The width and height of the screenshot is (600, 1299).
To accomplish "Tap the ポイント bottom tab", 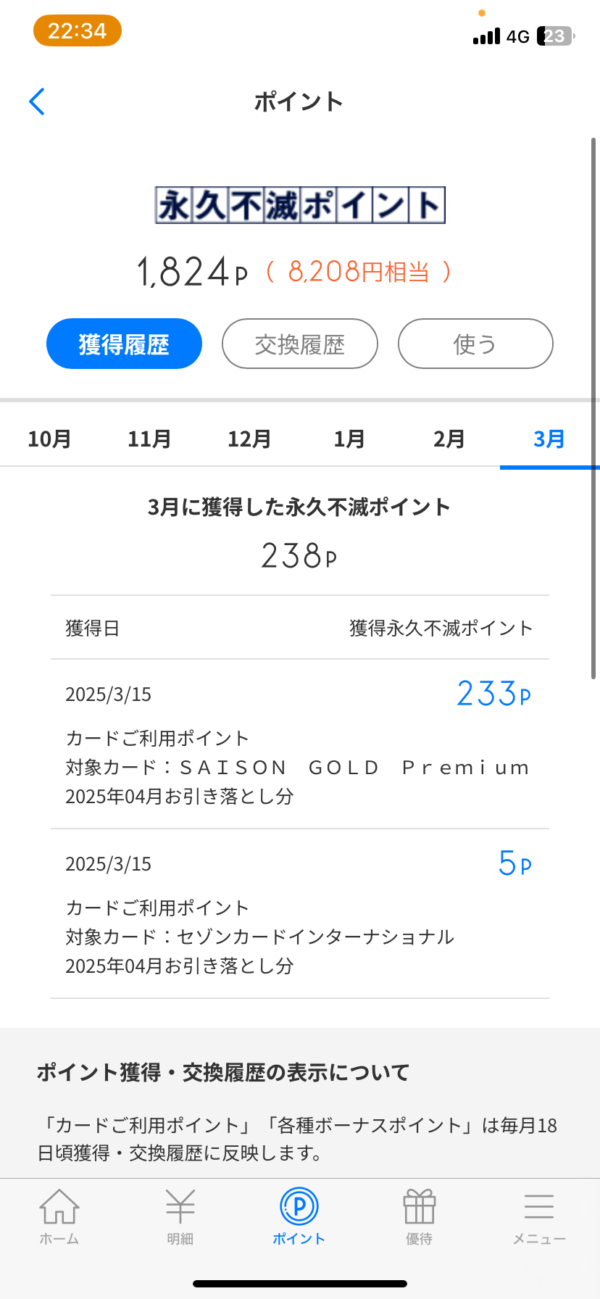I will pyautogui.click(x=299, y=1216).
